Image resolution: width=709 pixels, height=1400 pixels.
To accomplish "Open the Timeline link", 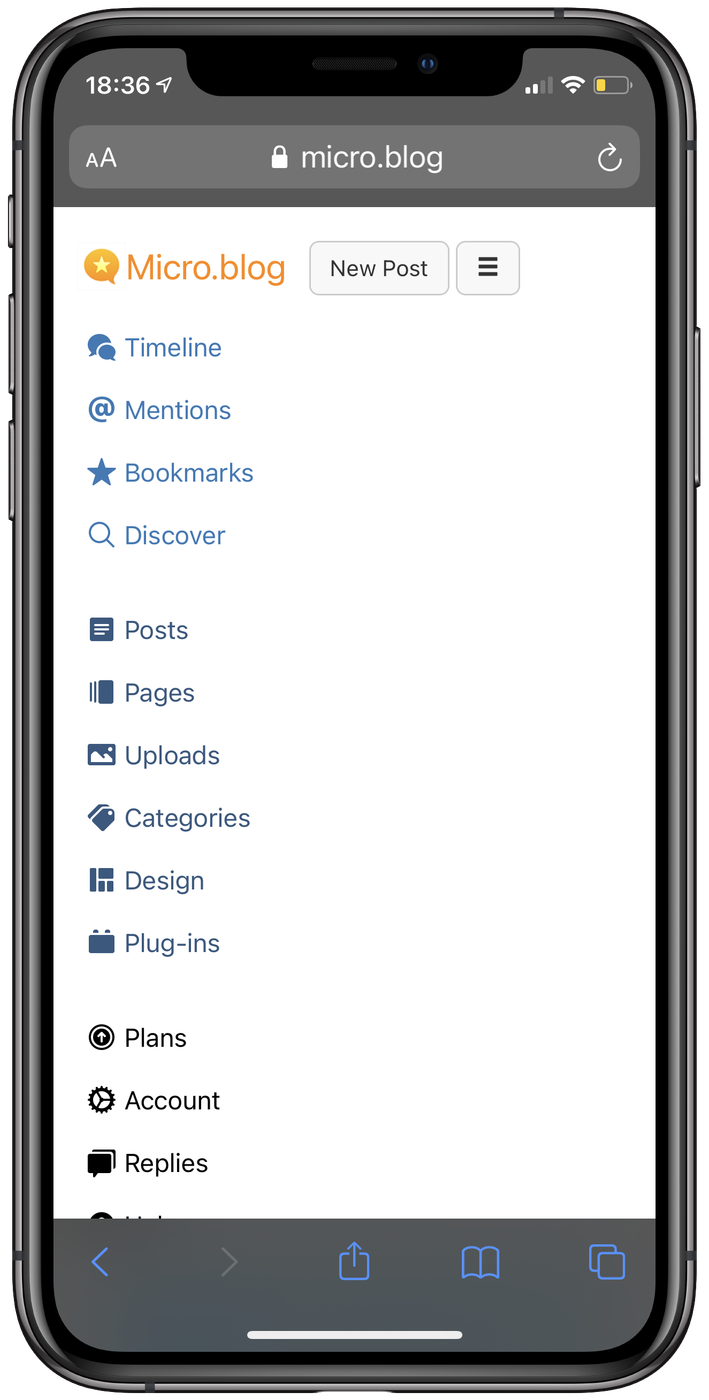I will [x=172, y=348].
